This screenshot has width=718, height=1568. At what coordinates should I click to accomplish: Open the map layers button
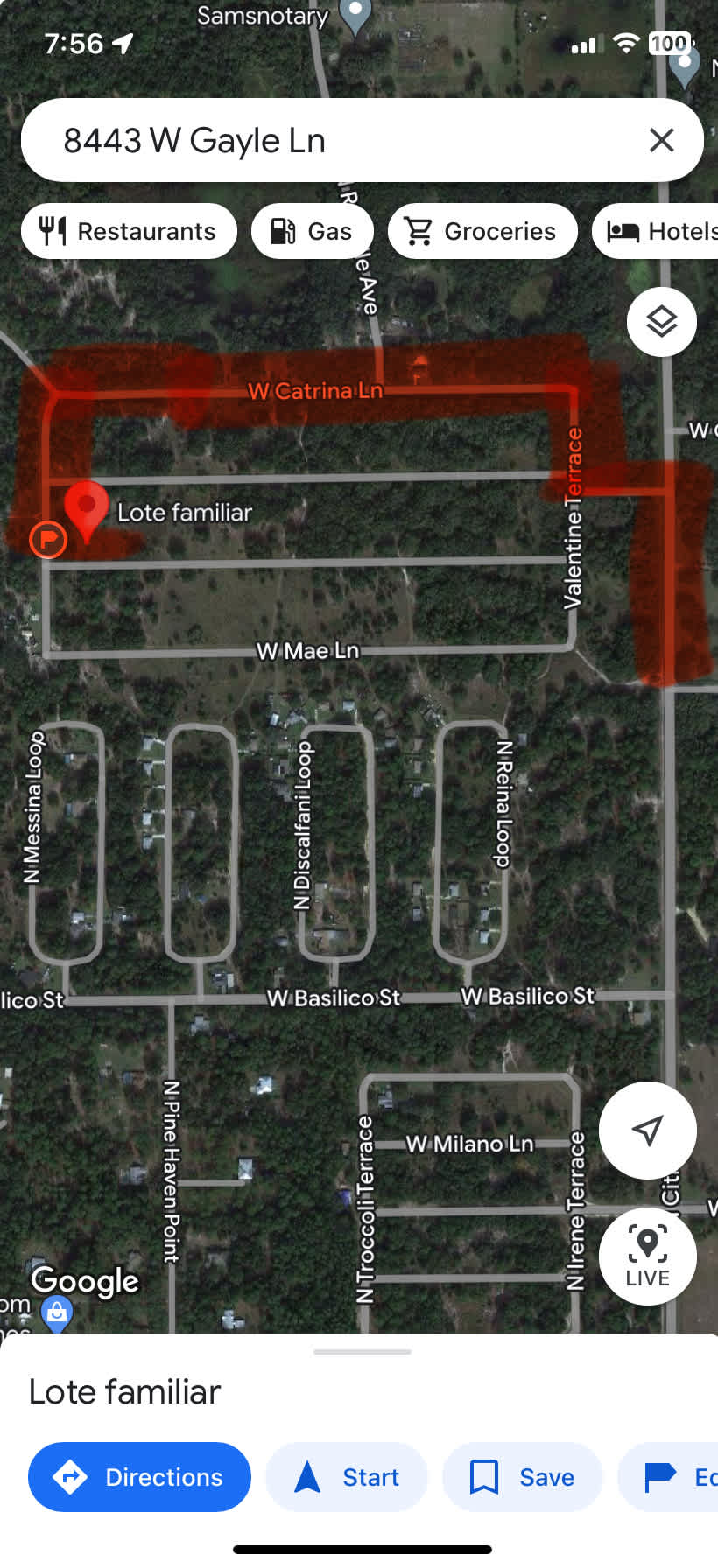[x=662, y=322]
